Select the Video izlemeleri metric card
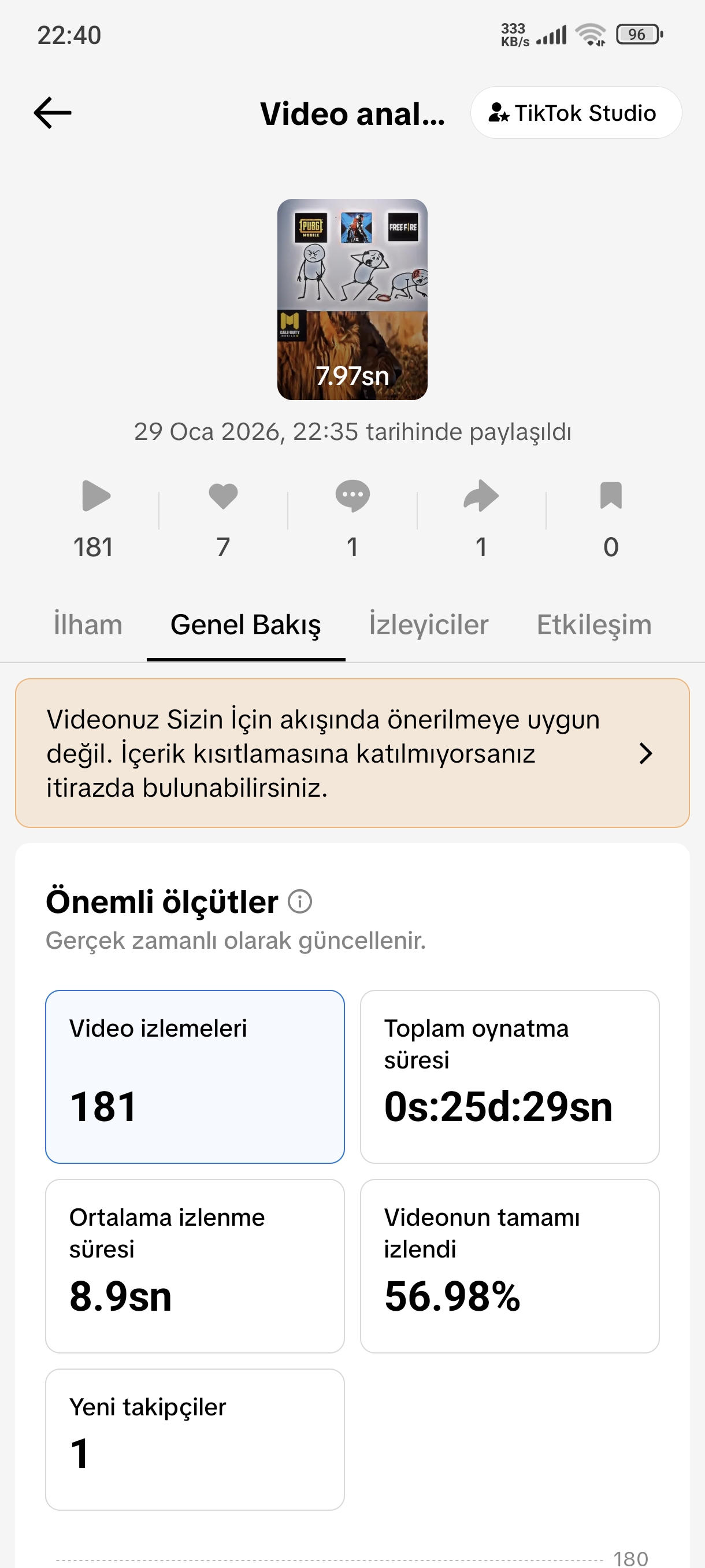 (x=195, y=1077)
